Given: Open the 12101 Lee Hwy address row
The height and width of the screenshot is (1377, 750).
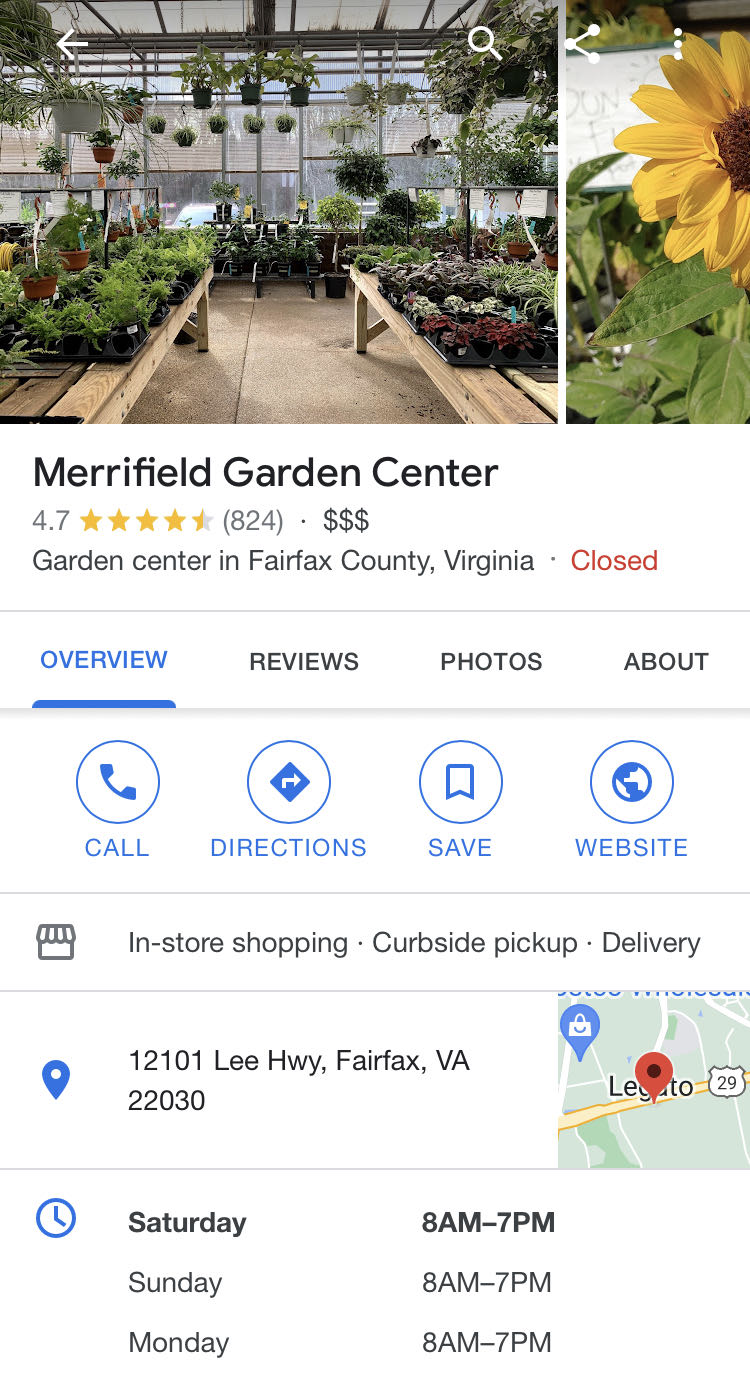Looking at the screenshot, I should click(298, 1080).
